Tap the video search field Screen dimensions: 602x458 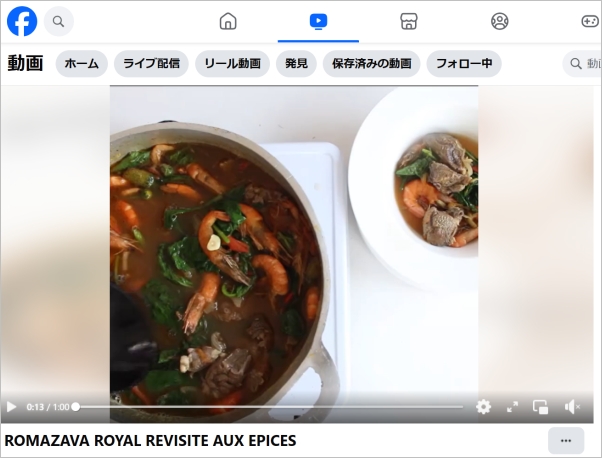pyautogui.click(x=584, y=64)
